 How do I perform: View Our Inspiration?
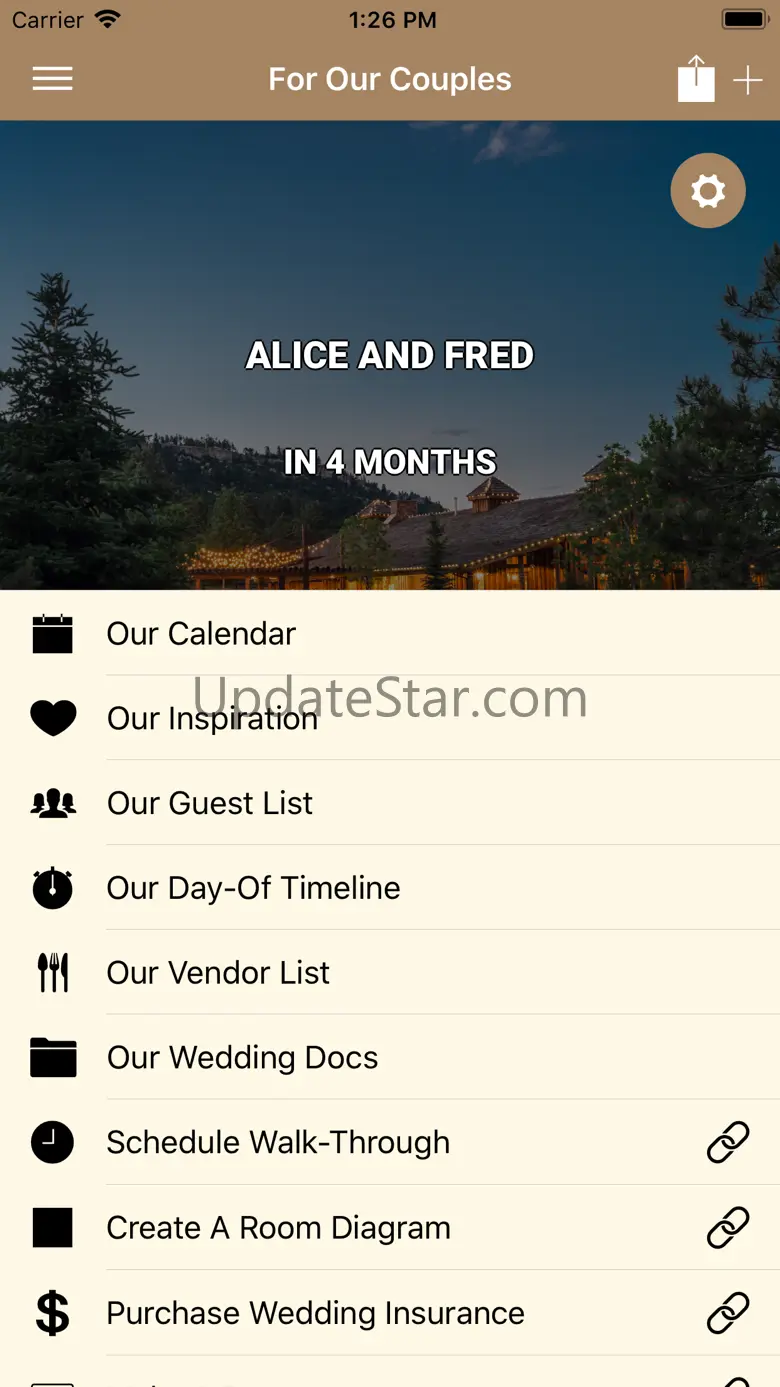(212, 718)
